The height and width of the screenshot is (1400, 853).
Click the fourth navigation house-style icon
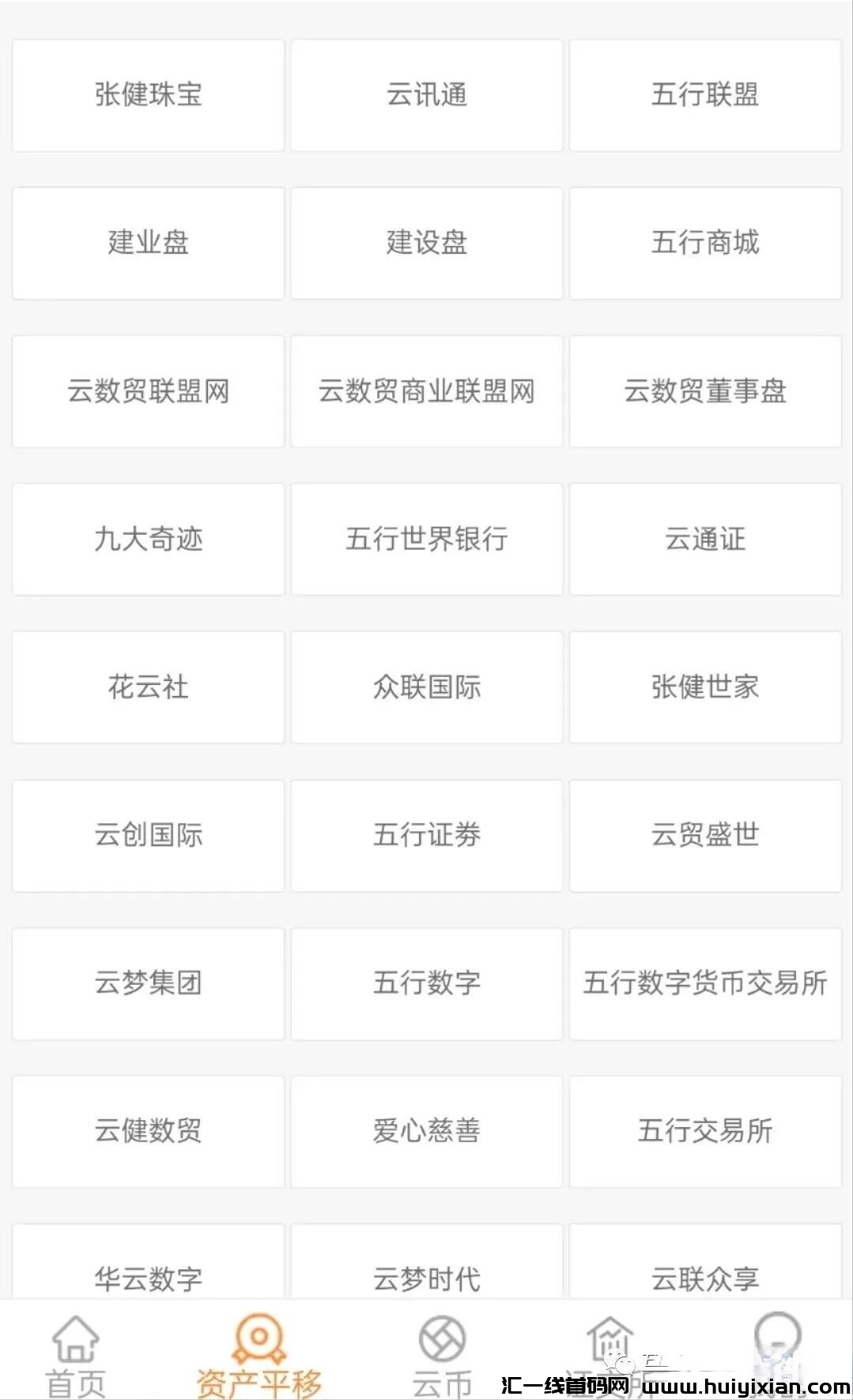pyautogui.click(x=609, y=1334)
